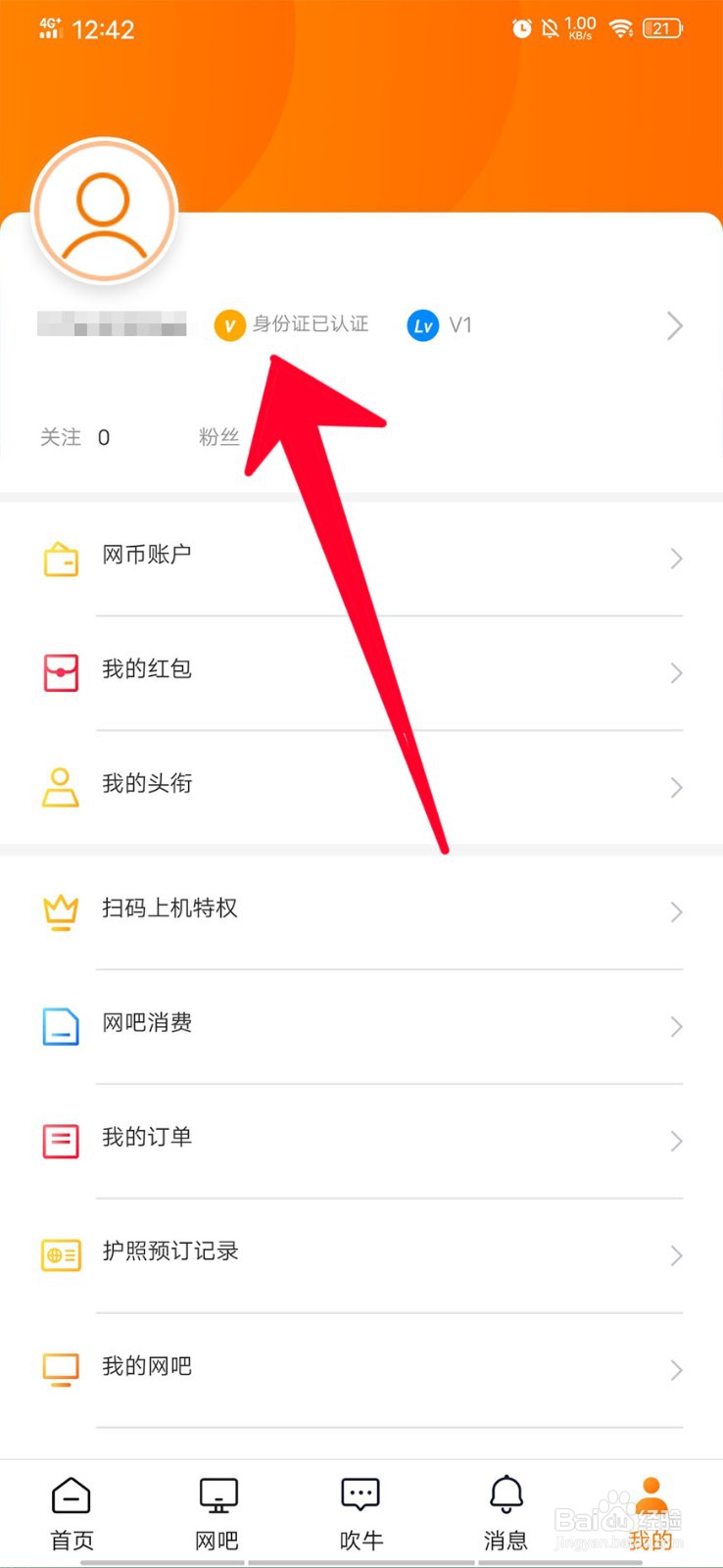Image resolution: width=723 pixels, height=1568 pixels.
Task: Open 网币账户 details with its chevron
Action: pos(674,559)
